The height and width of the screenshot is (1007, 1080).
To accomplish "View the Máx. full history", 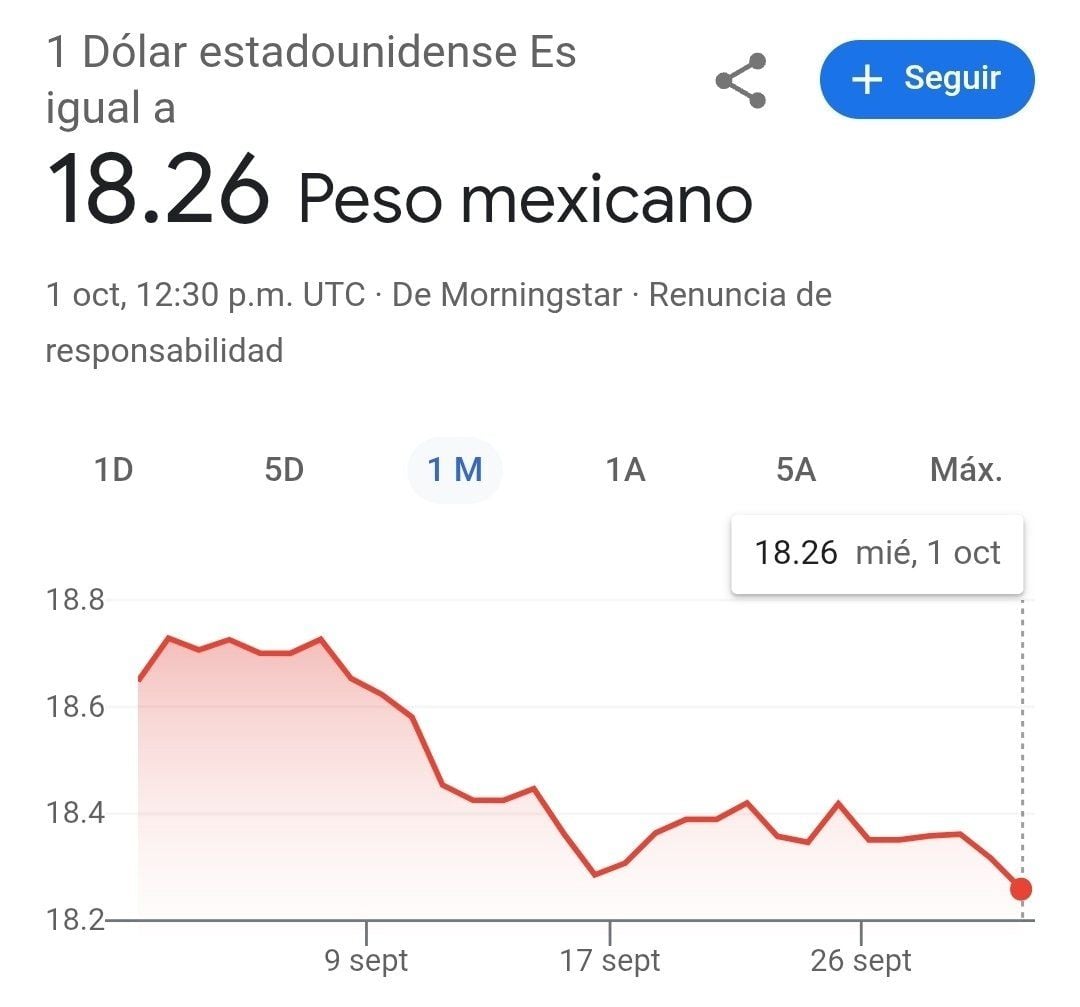I will point(966,469).
